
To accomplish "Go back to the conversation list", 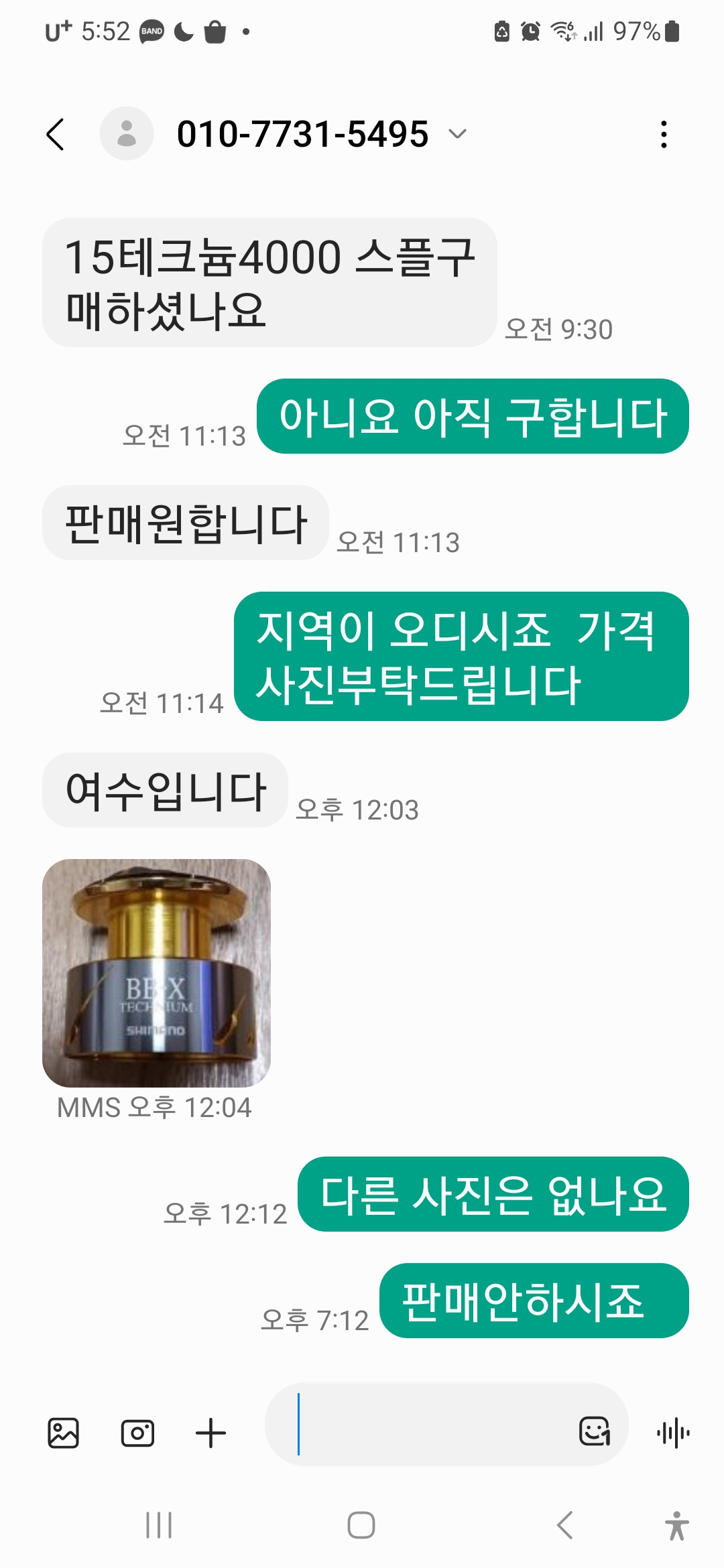I will 56,134.
